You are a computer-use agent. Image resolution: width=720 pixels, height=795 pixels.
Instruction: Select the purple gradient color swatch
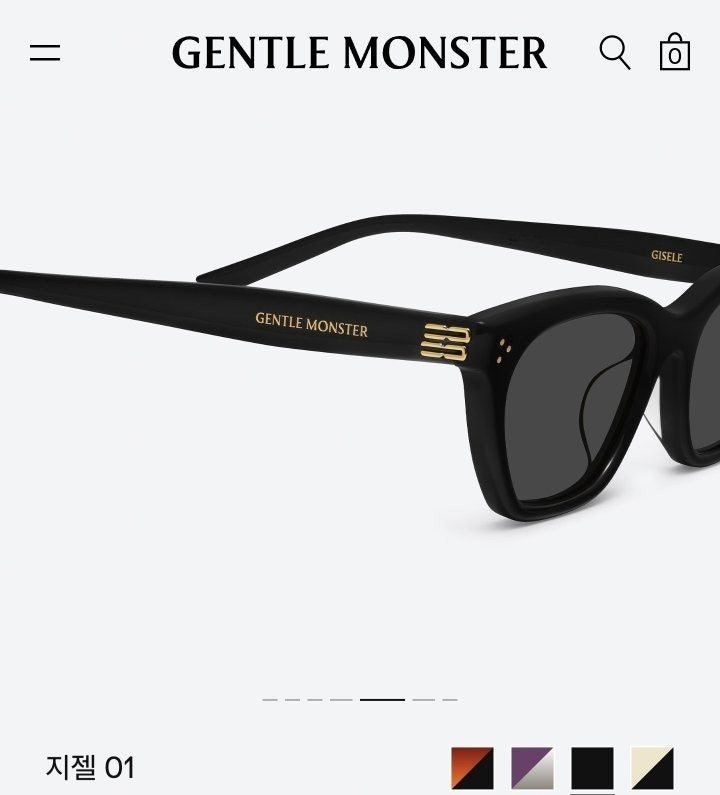532,768
